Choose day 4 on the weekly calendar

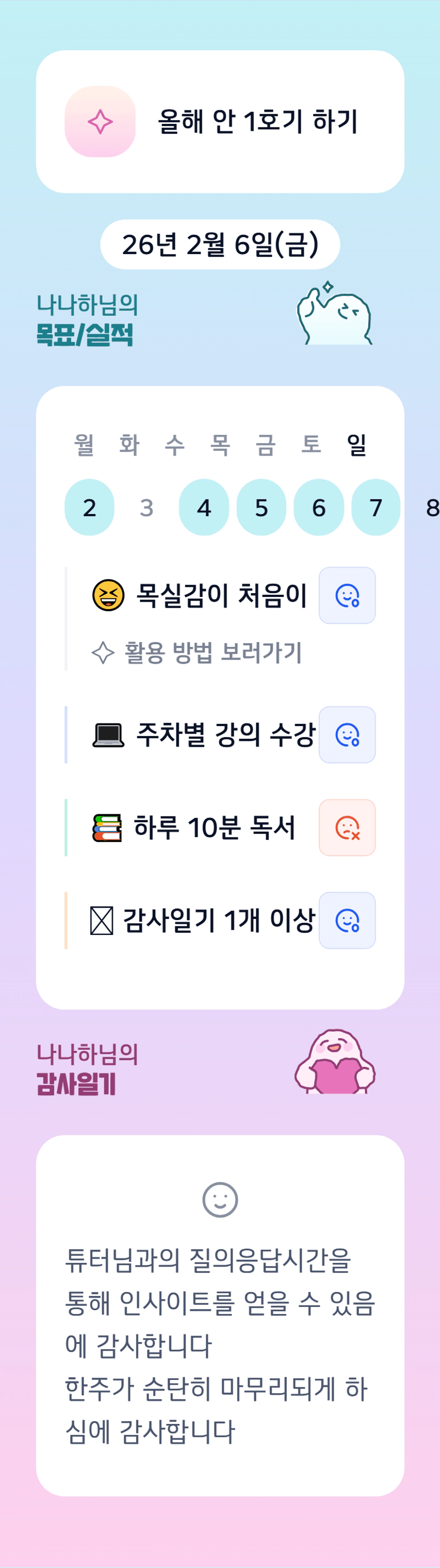point(204,507)
